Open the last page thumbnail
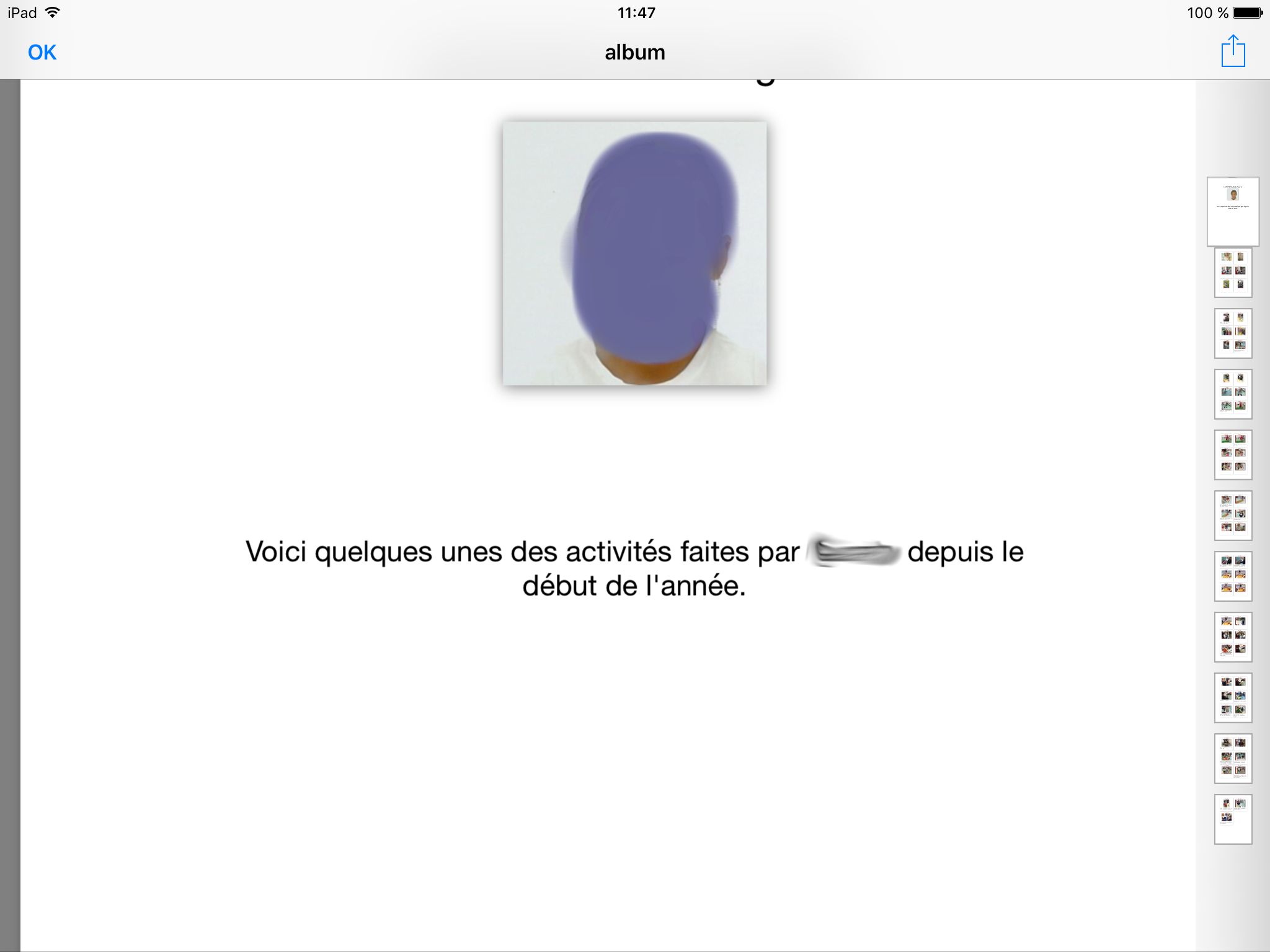This screenshot has height=952, width=1270. coord(1233,819)
